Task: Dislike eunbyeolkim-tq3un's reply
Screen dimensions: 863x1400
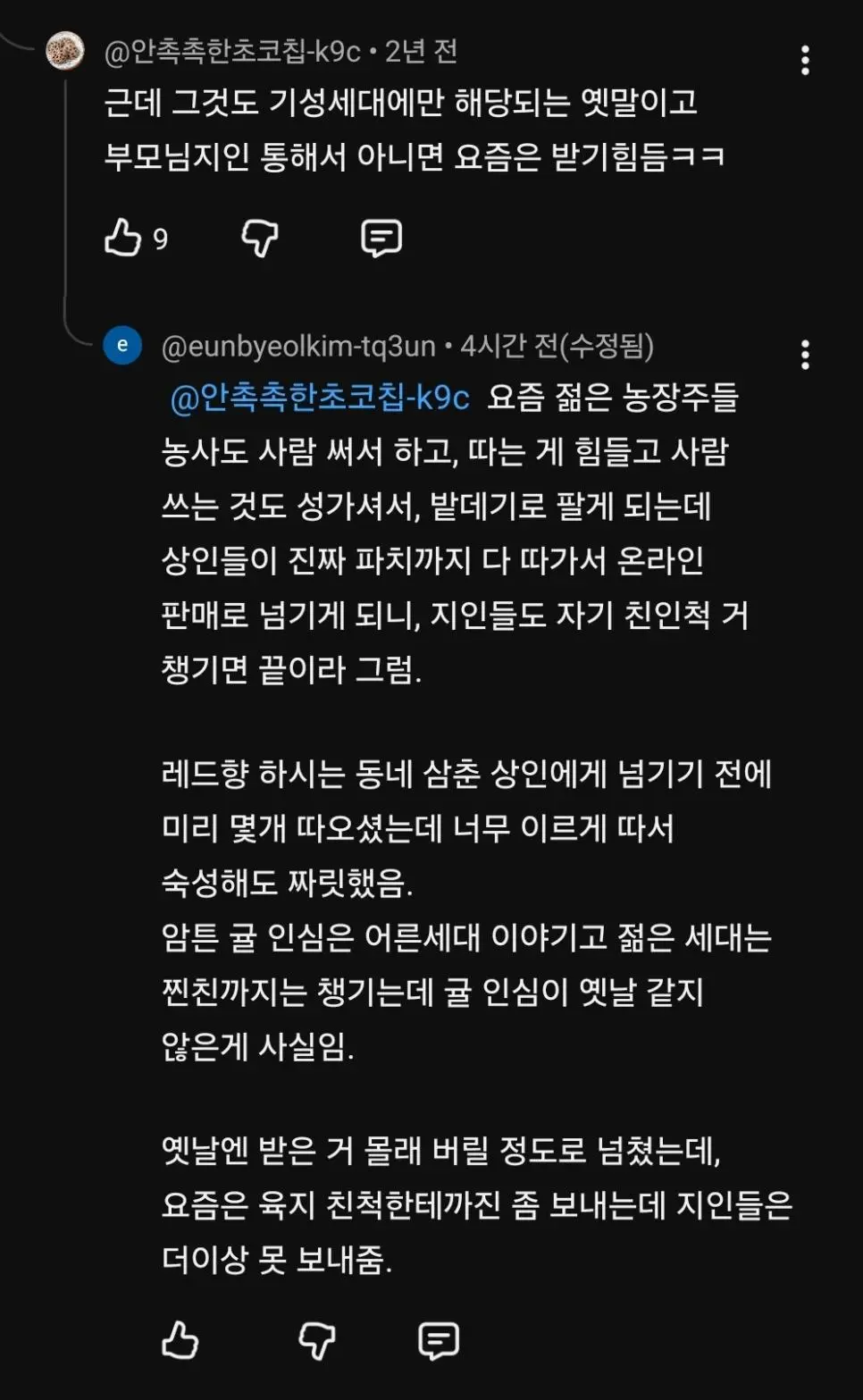Action: 316,1340
